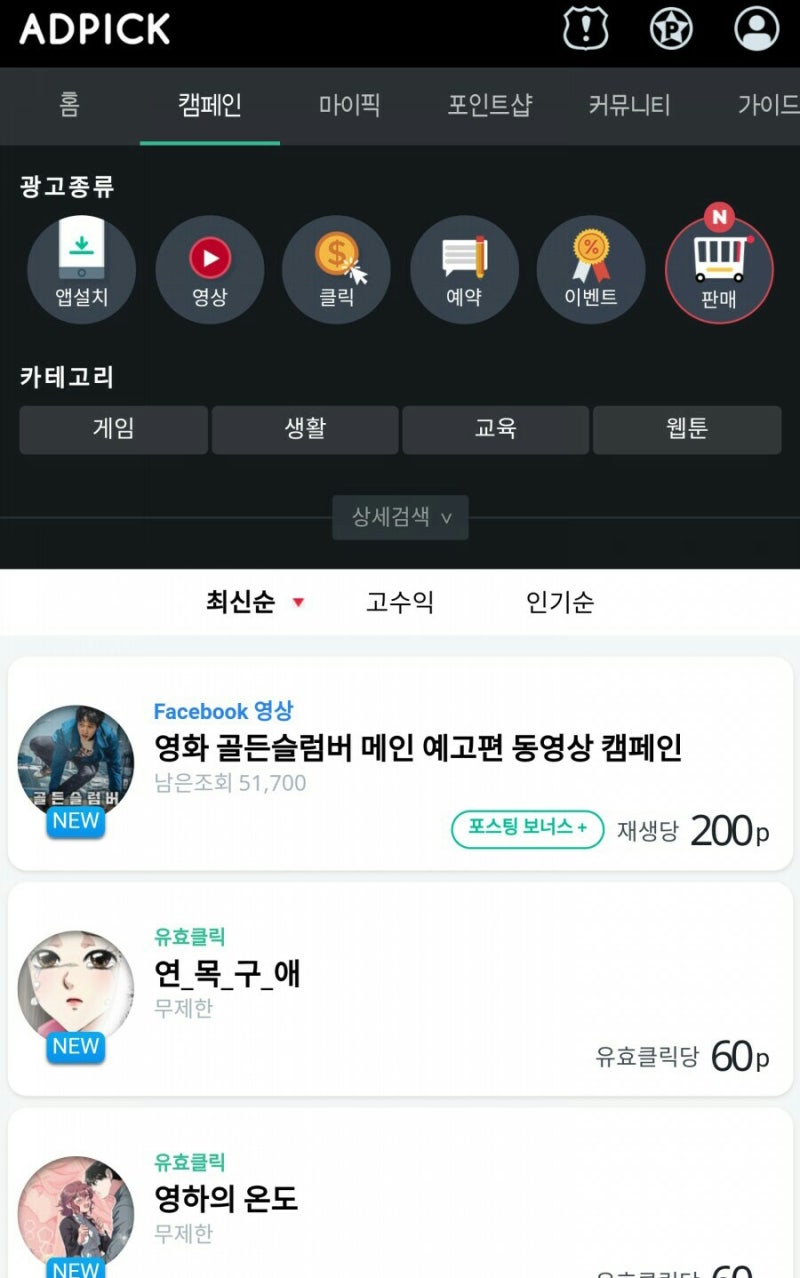The height and width of the screenshot is (1278, 800).
Task: Select the 앱설치 (app install) campaign icon
Action: (80, 269)
